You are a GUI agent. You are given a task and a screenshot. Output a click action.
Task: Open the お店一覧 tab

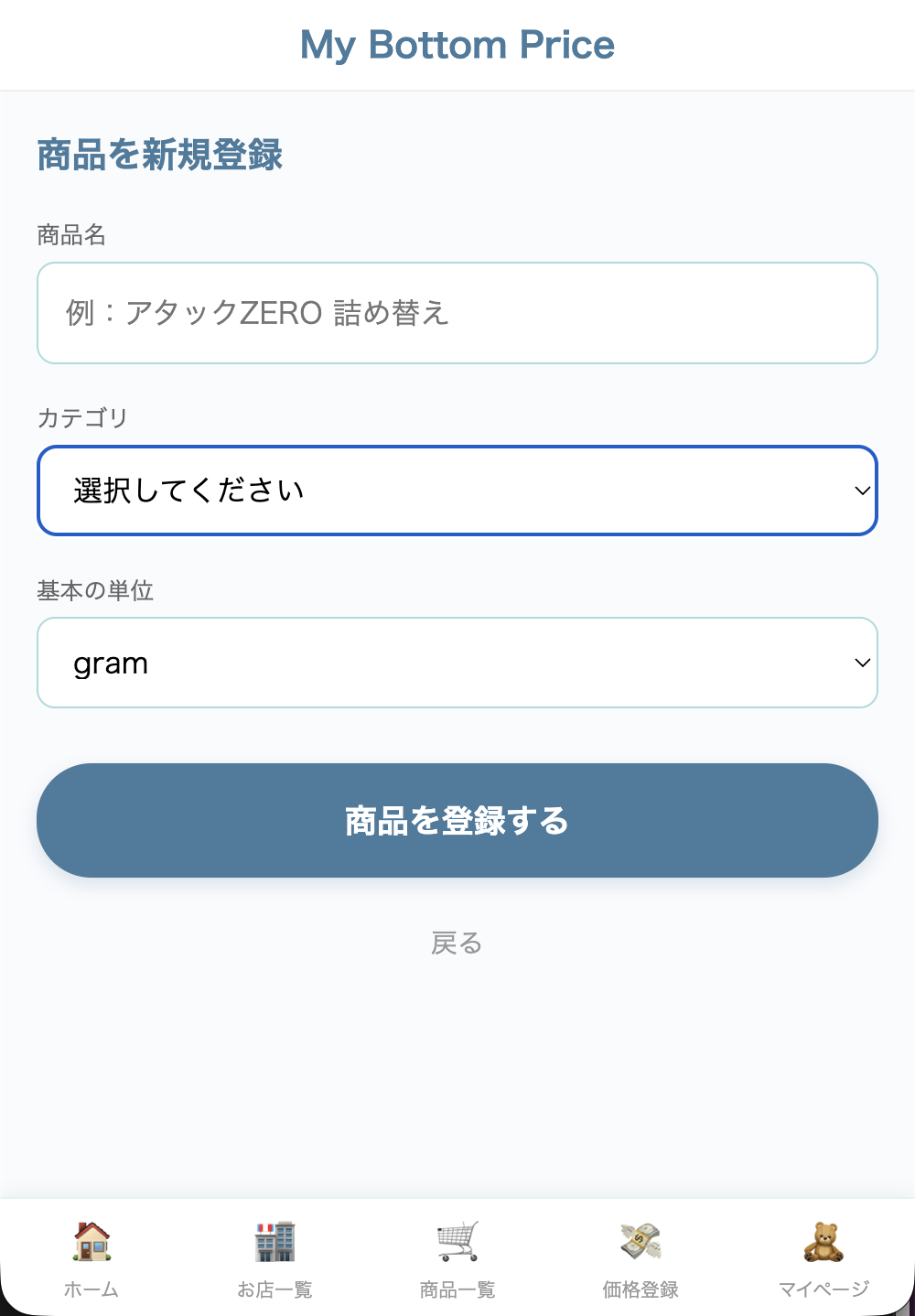pyautogui.click(x=274, y=1259)
